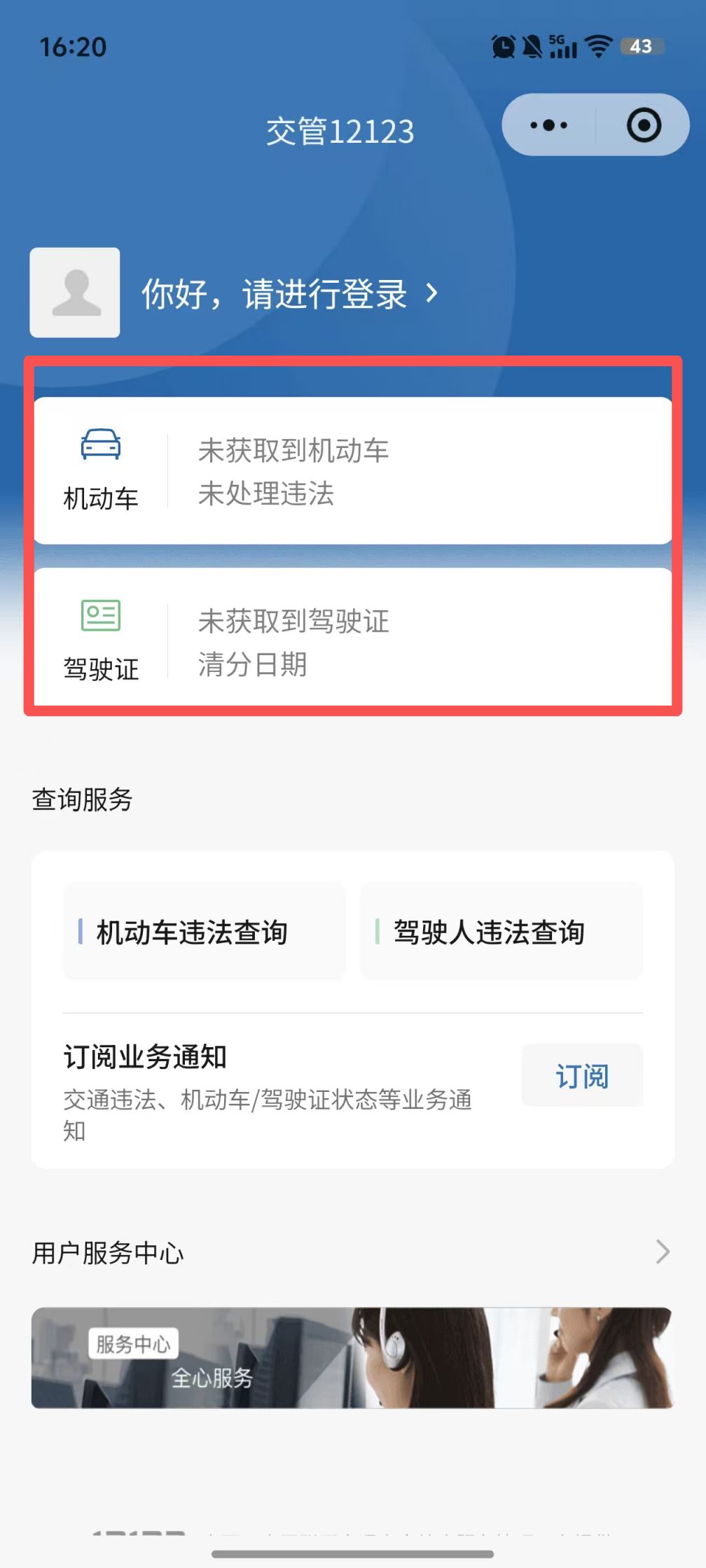Tap the 订阅 button for business notifications
706x1568 pixels.
pyautogui.click(x=582, y=1076)
